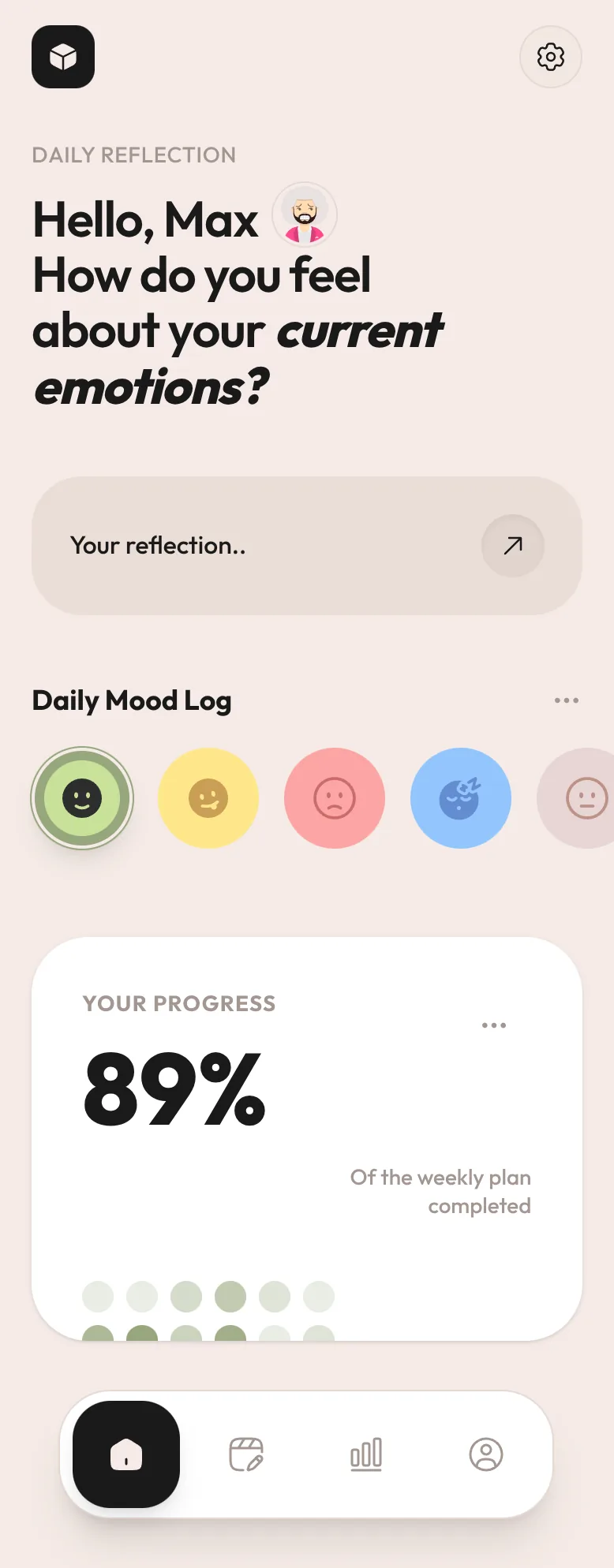Choose the red sad mood

click(x=335, y=798)
